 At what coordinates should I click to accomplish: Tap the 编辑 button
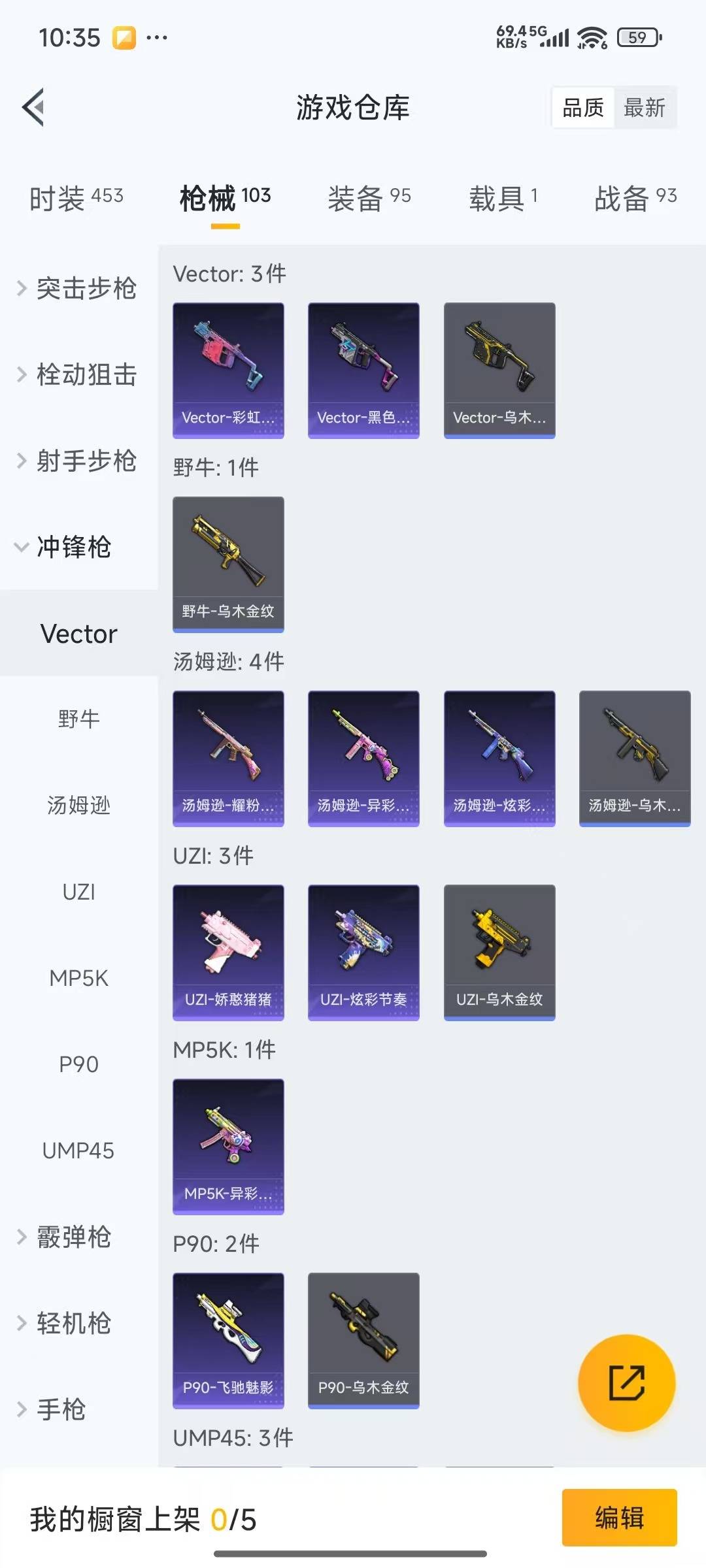(x=618, y=1517)
